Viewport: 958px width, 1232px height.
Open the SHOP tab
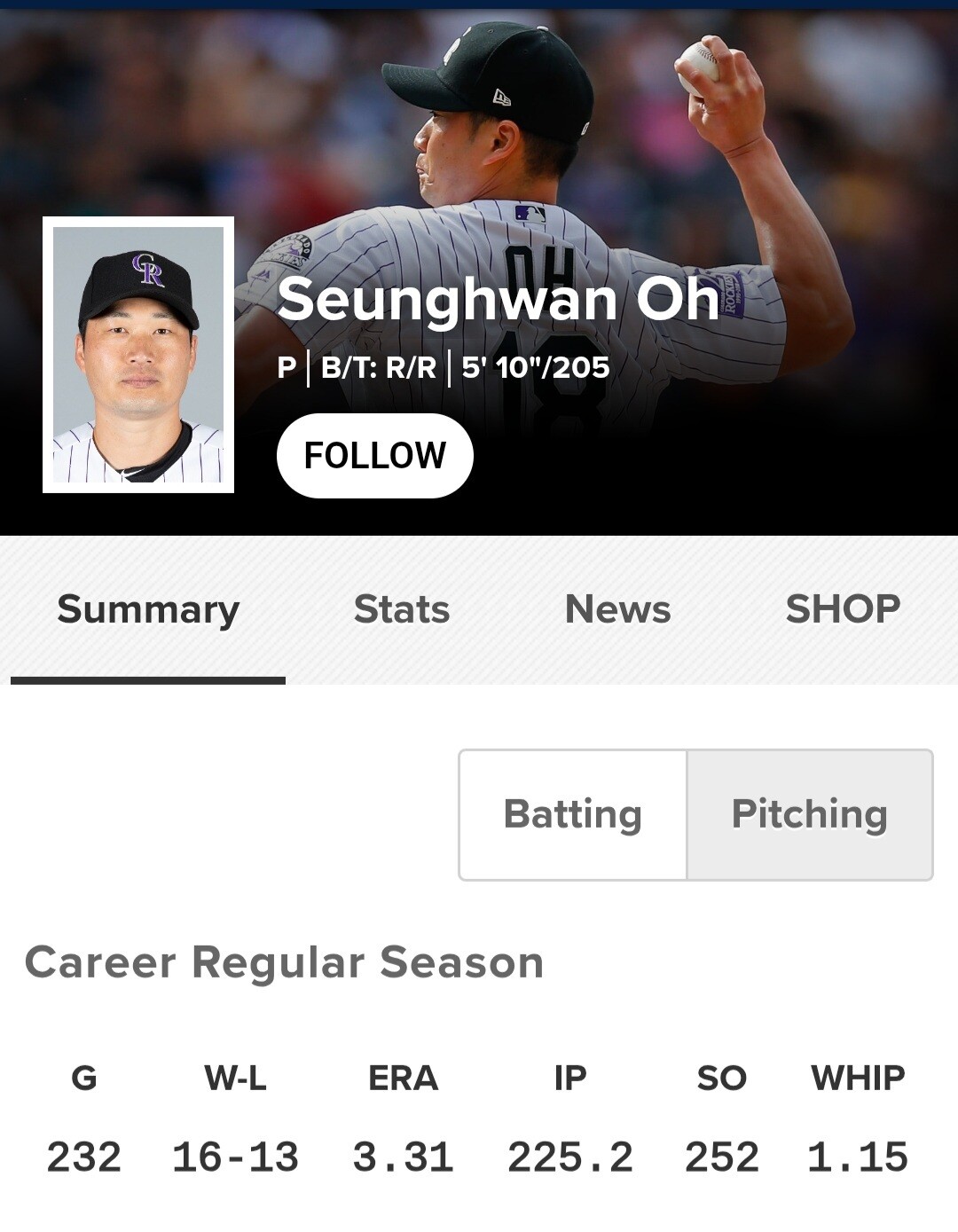843,609
